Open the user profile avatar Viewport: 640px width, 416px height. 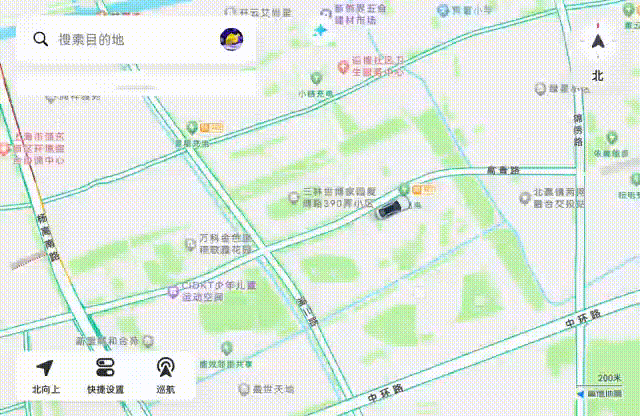pyautogui.click(x=230, y=39)
